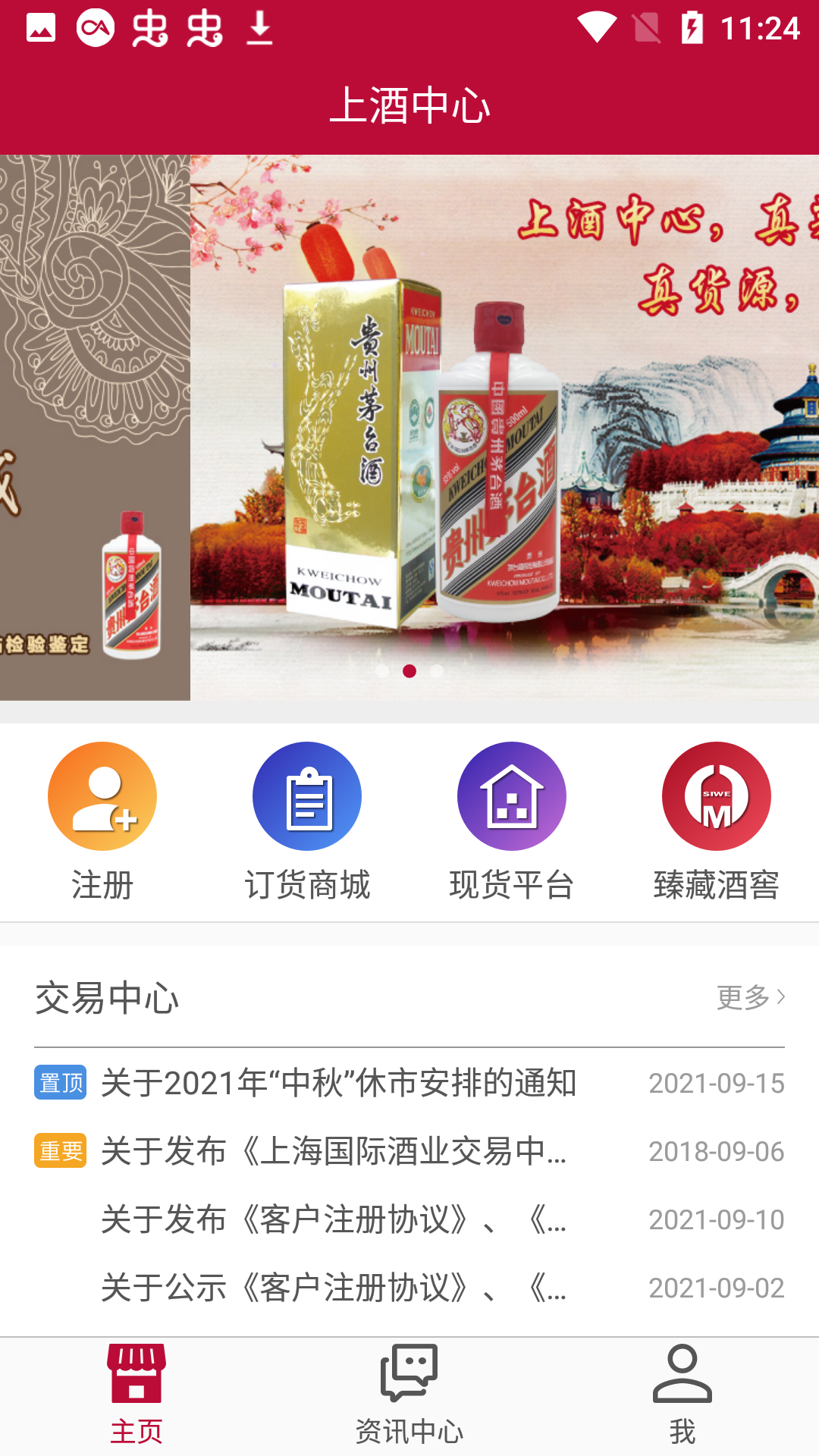
Task: Switch to the 我 profile tab
Action: click(x=682, y=1395)
